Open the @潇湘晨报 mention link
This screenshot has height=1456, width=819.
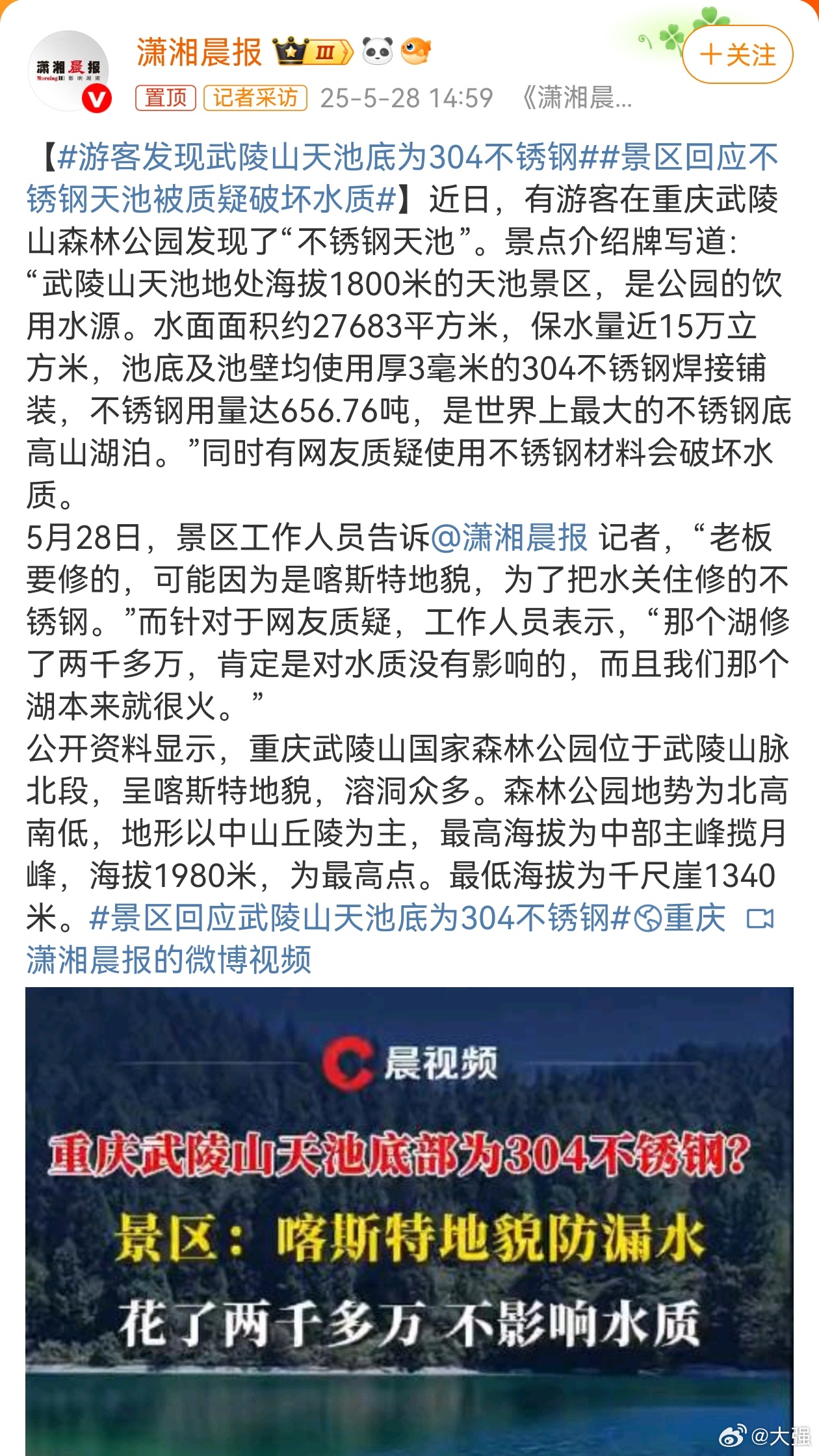pyautogui.click(x=509, y=537)
